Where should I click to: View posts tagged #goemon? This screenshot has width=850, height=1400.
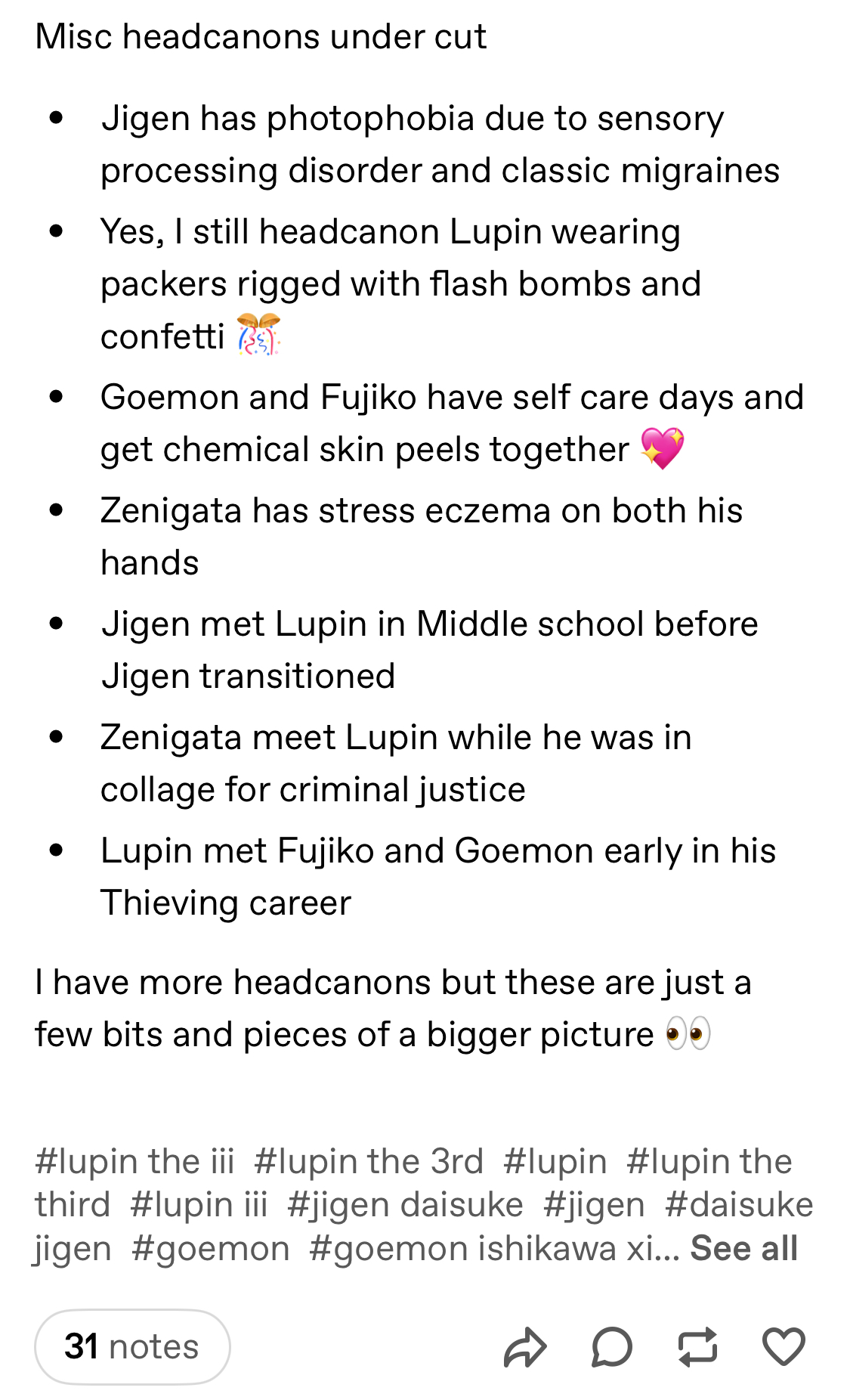210,1249
